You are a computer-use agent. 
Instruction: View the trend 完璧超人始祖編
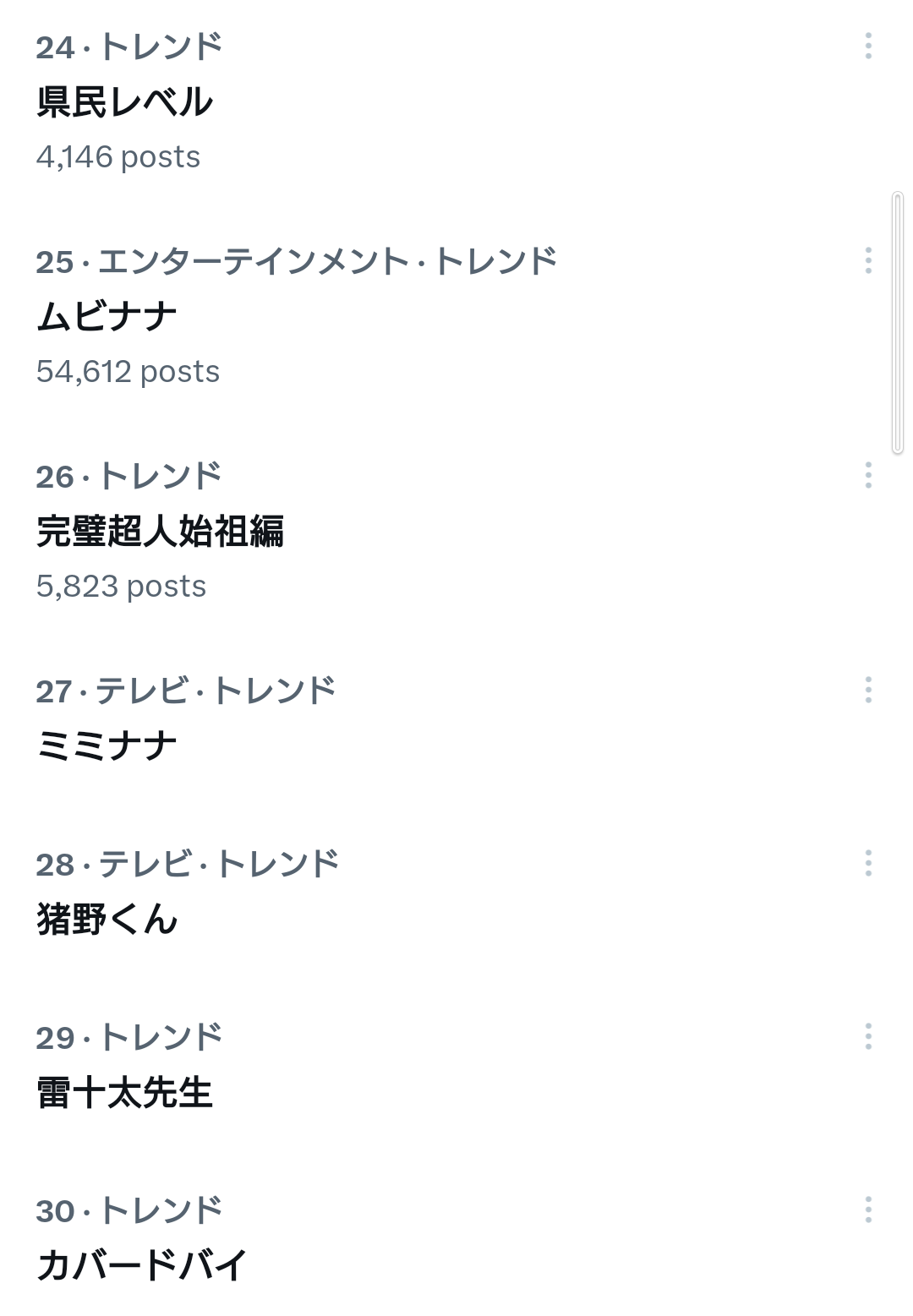(x=161, y=532)
